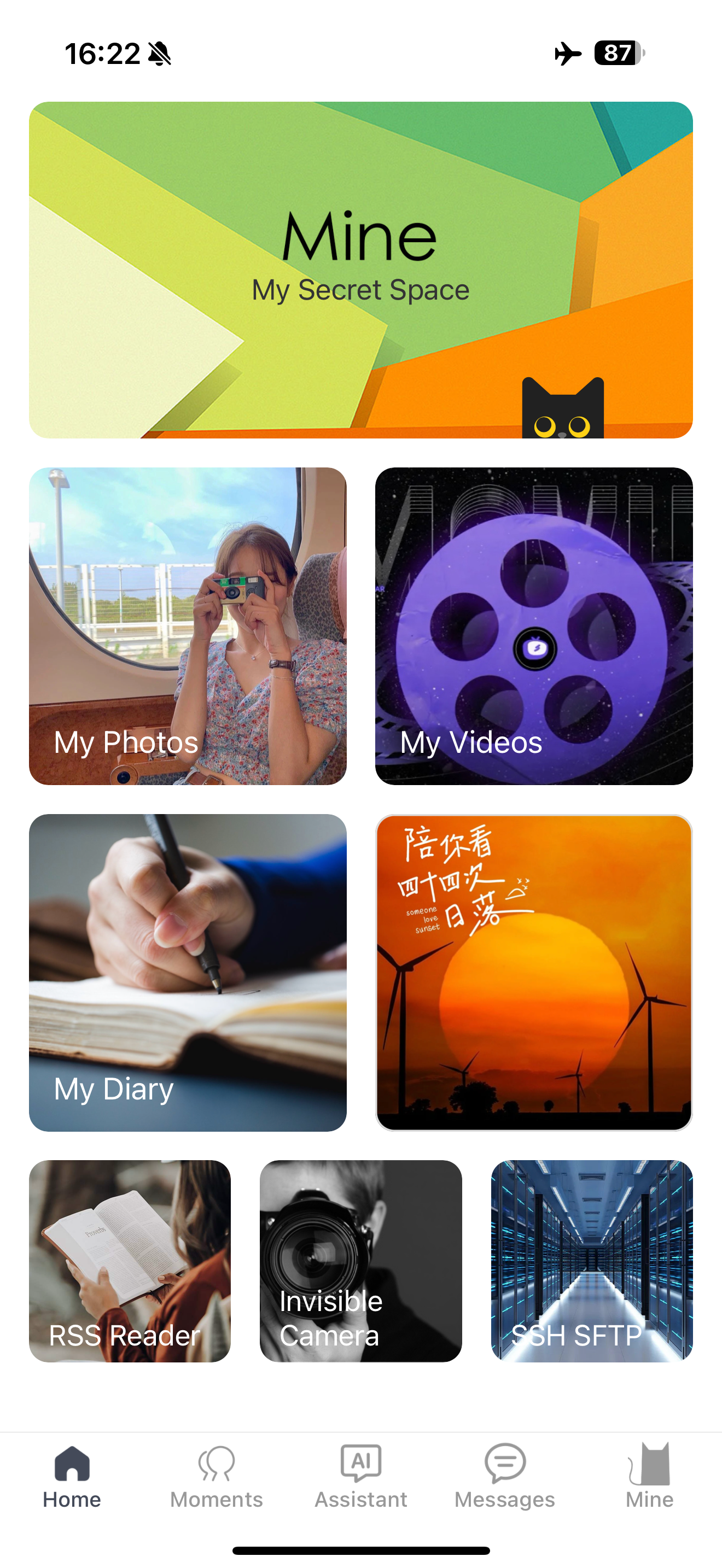Open the SSH SFTP tile
Viewport: 722px width, 1568px height.
pyautogui.click(x=592, y=1261)
